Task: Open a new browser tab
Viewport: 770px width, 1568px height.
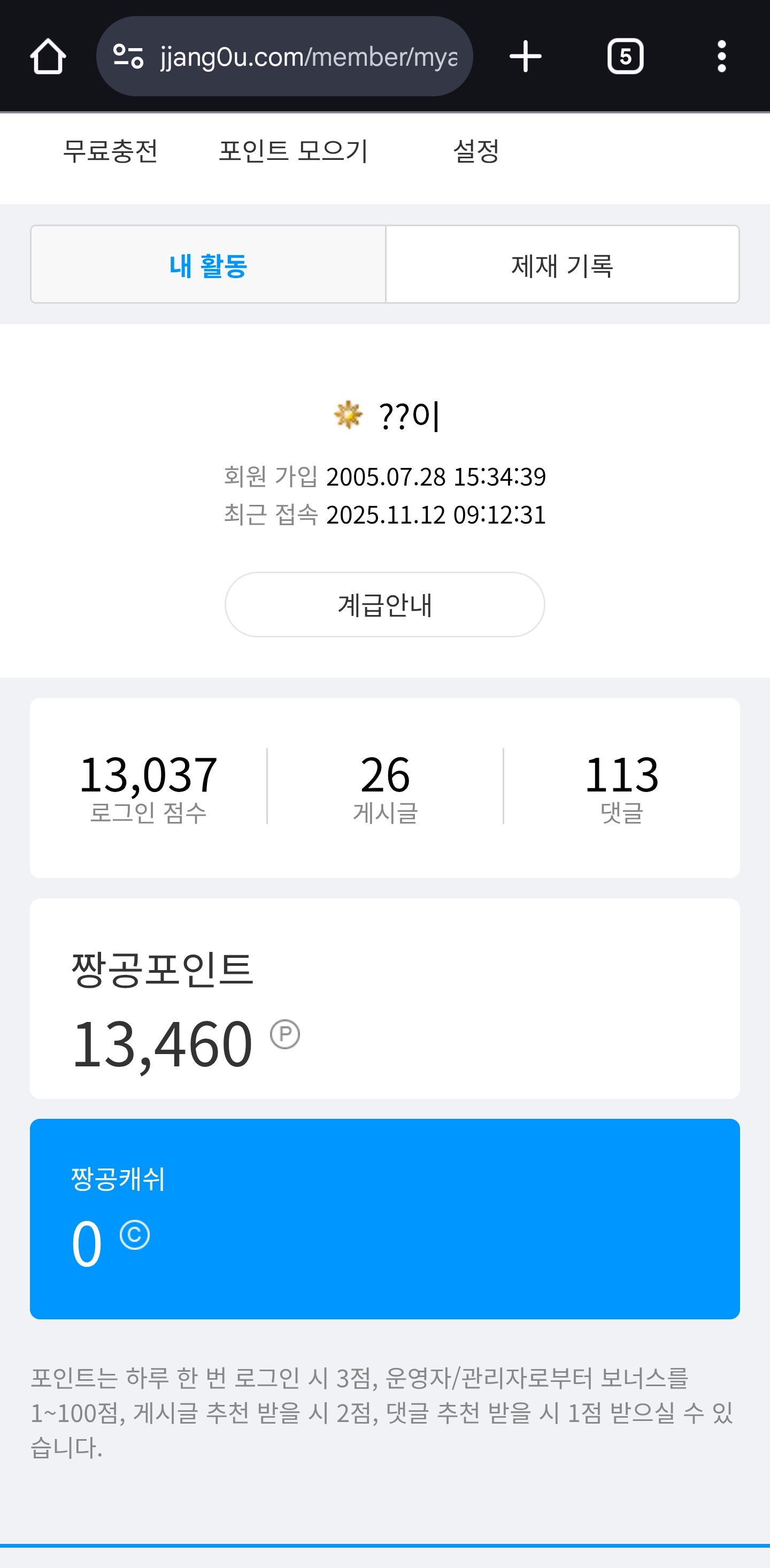Action: click(525, 57)
